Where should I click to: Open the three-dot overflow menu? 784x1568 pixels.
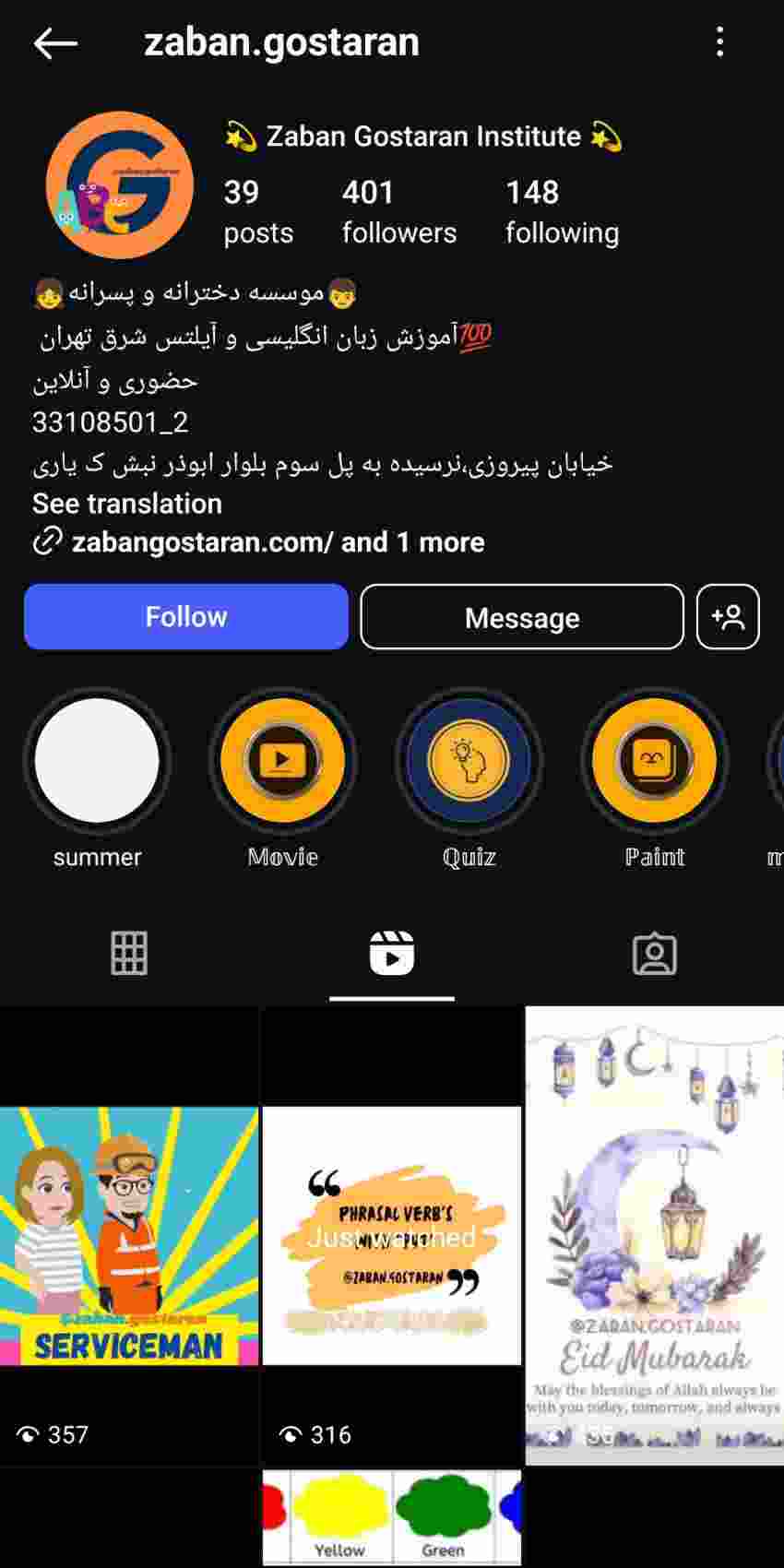[x=720, y=42]
